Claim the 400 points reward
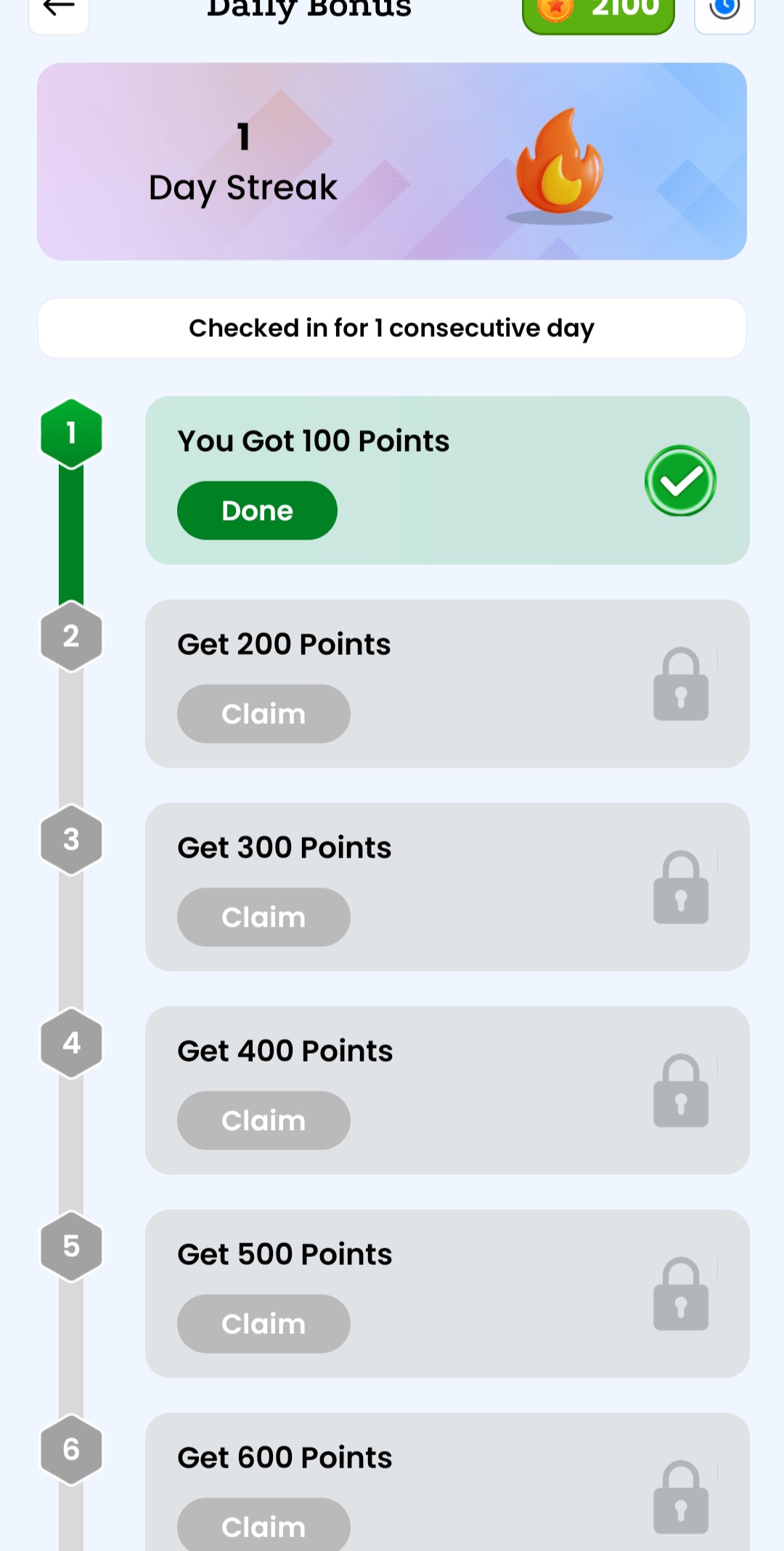This screenshot has width=784, height=1551. (263, 1120)
